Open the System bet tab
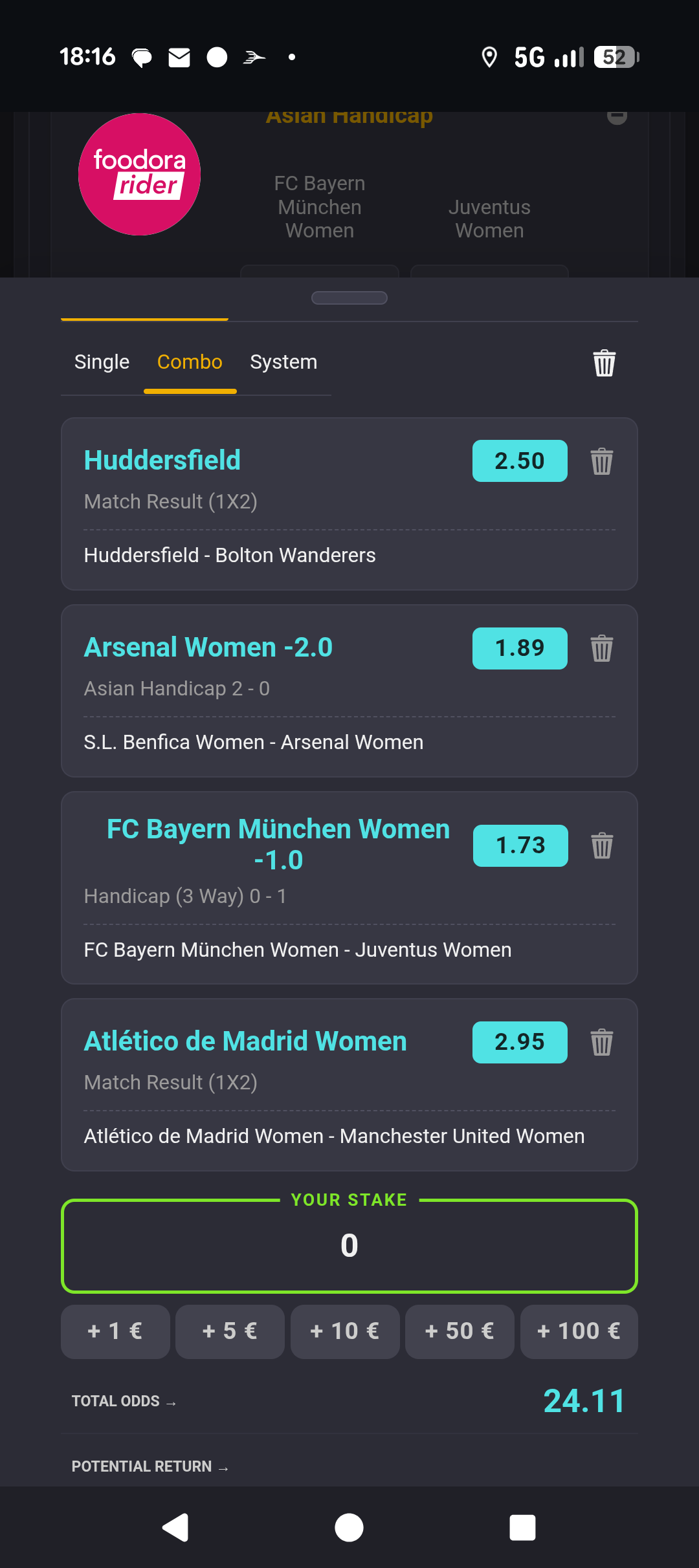The width and height of the screenshot is (699, 1568). pyautogui.click(x=283, y=362)
